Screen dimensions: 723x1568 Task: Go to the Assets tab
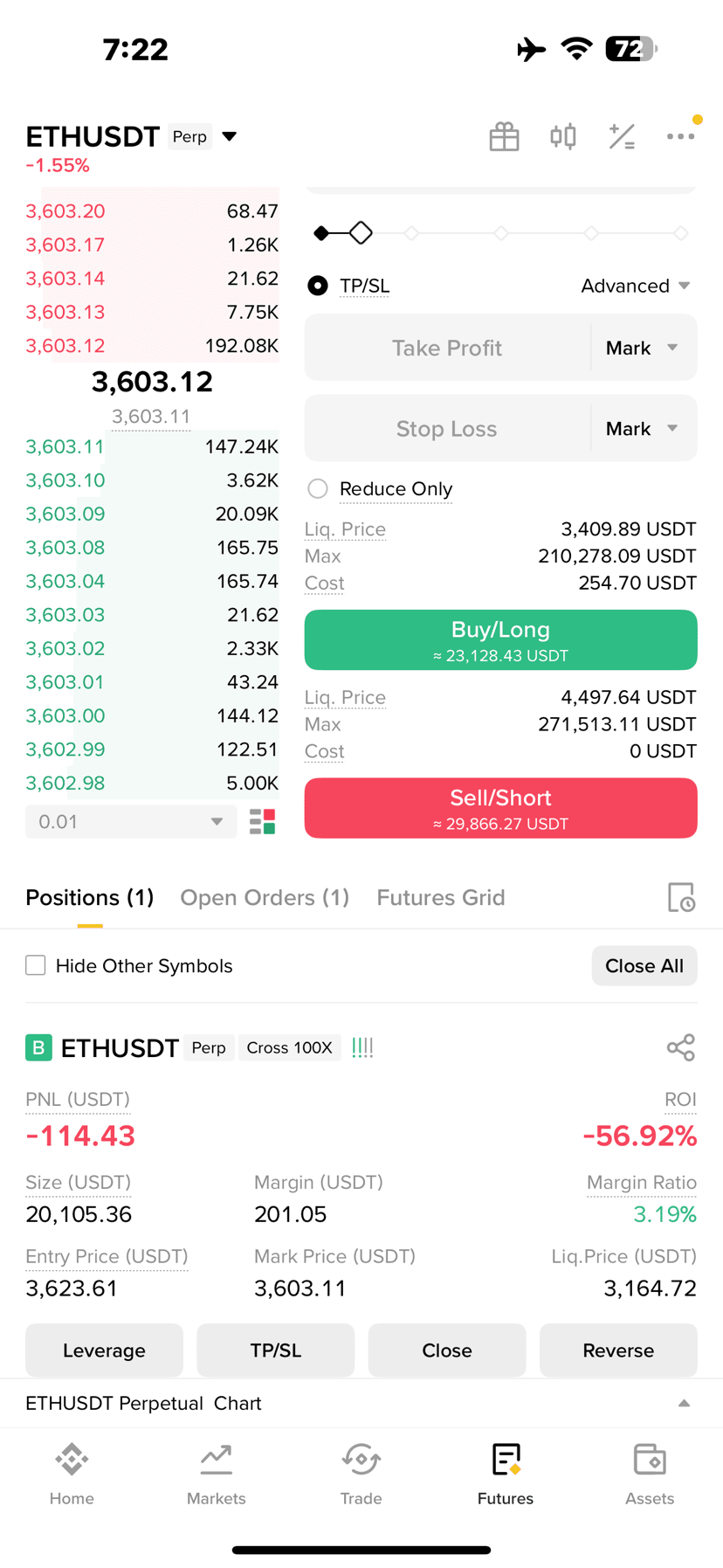[650, 1474]
